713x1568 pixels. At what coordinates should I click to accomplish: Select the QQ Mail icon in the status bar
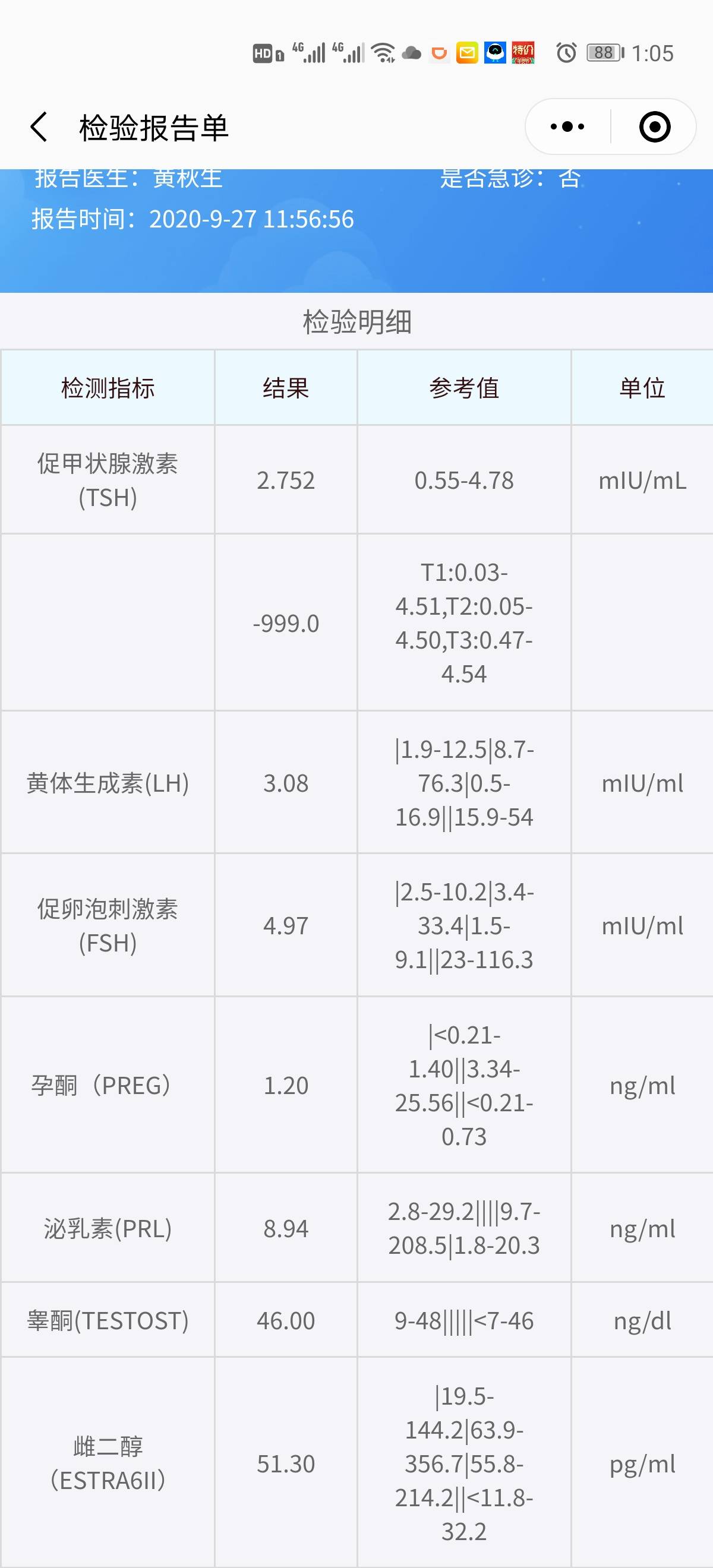(x=467, y=53)
